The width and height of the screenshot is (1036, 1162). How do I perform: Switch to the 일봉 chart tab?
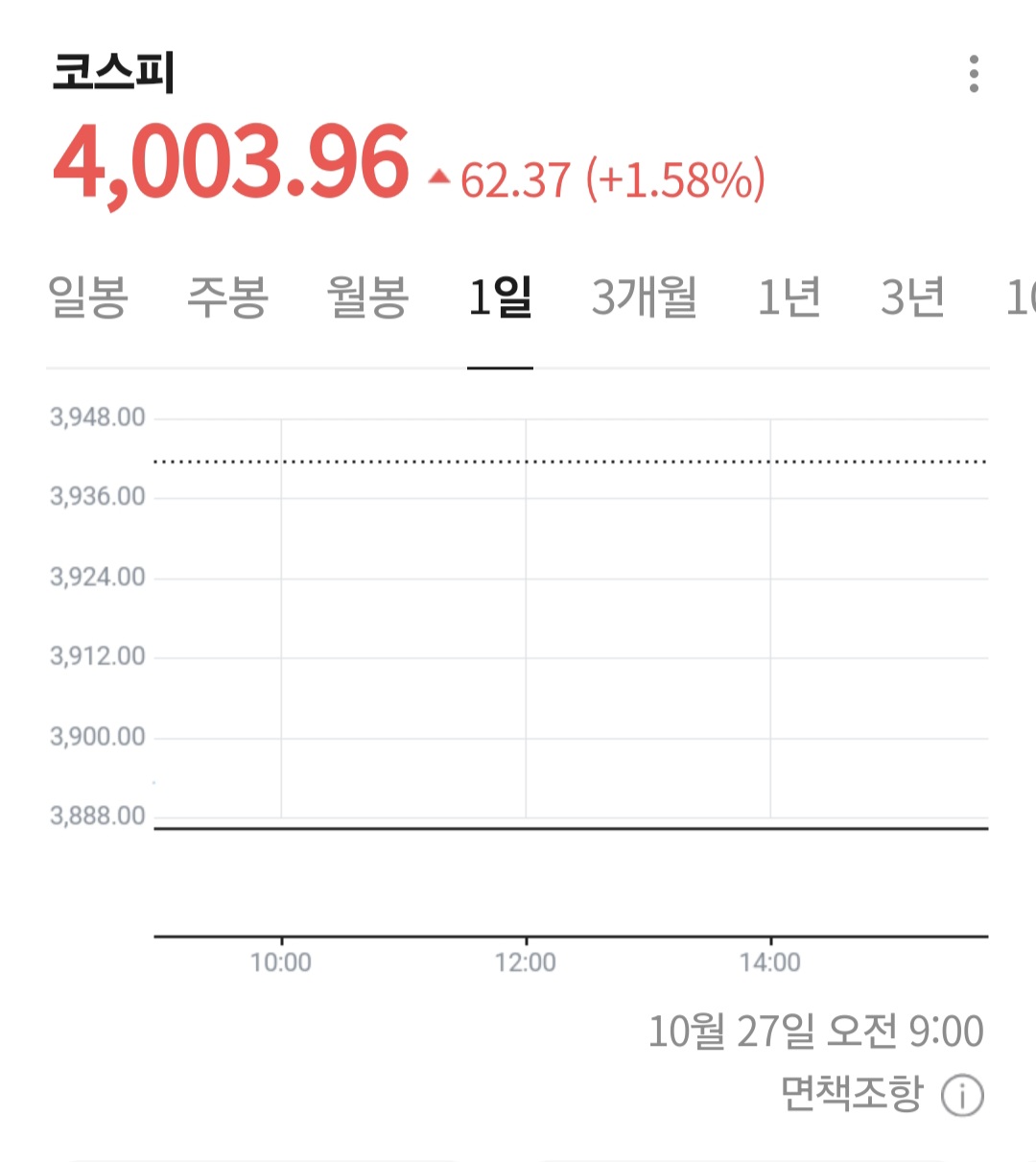point(88,296)
